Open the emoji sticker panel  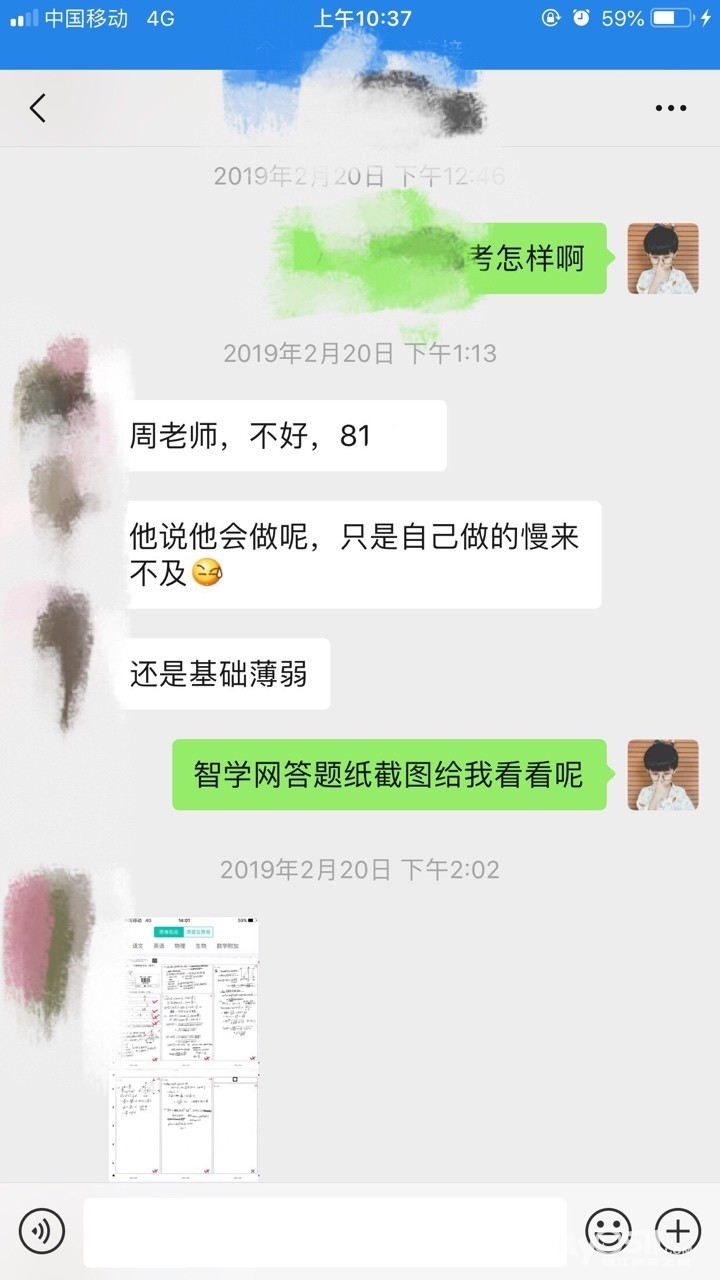tap(608, 1229)
